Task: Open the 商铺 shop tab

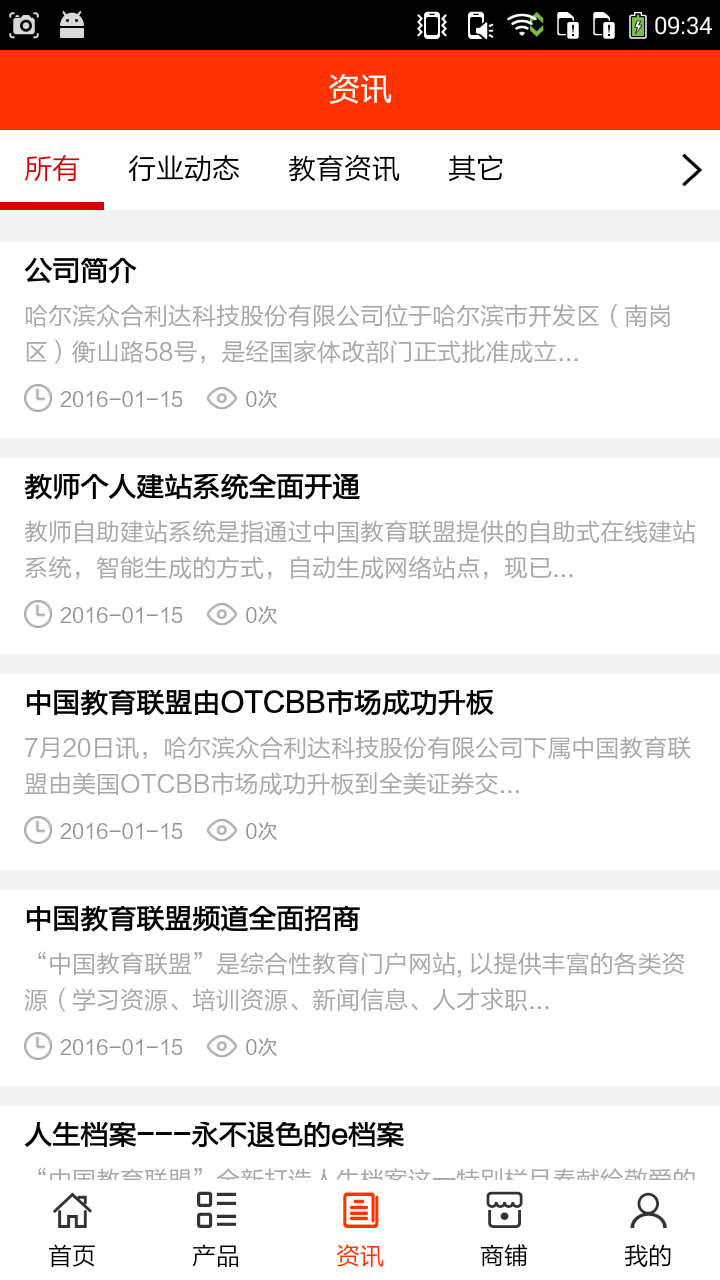Action: (504, 1229)
